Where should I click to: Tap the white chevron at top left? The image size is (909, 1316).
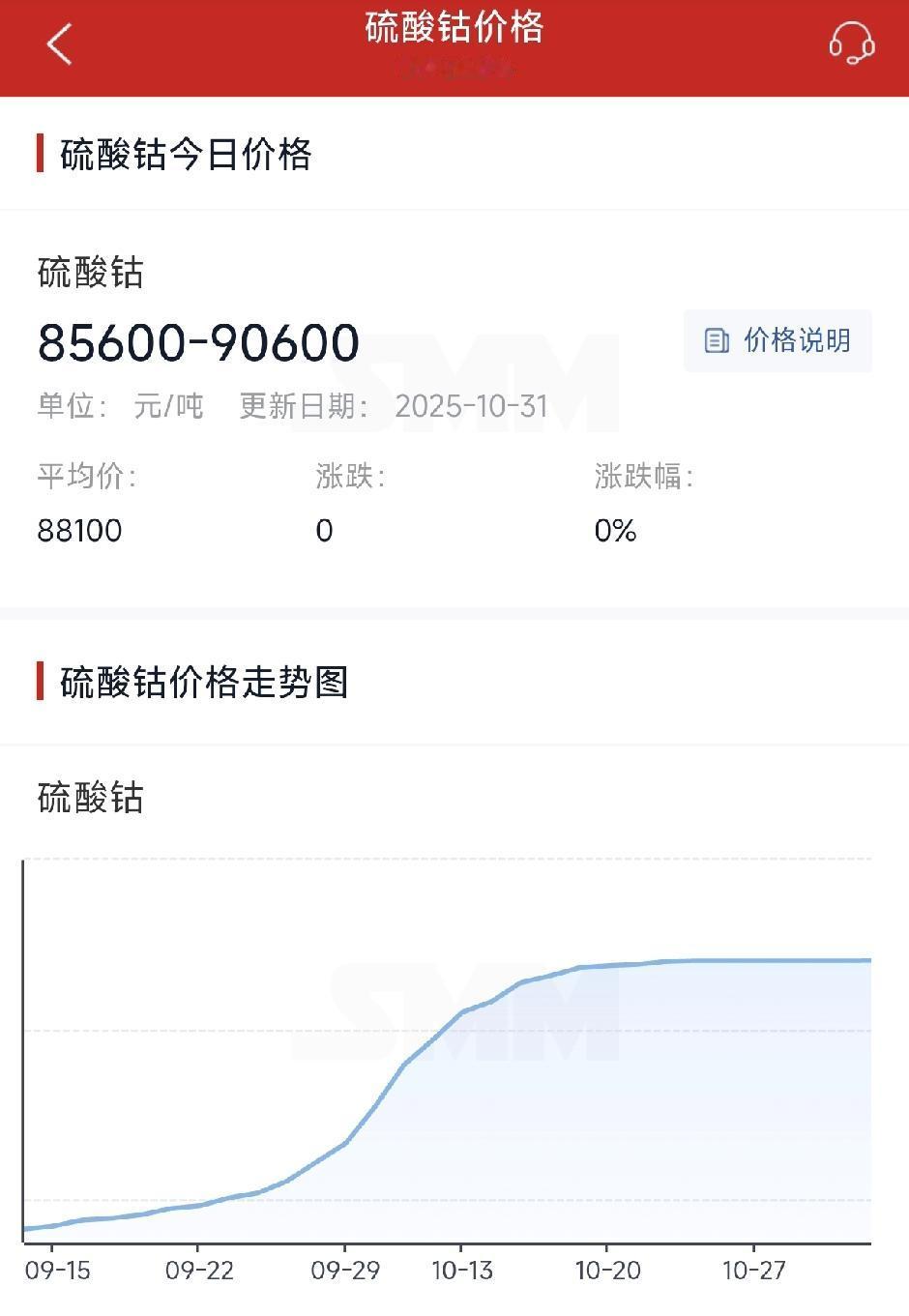point(58,45)
